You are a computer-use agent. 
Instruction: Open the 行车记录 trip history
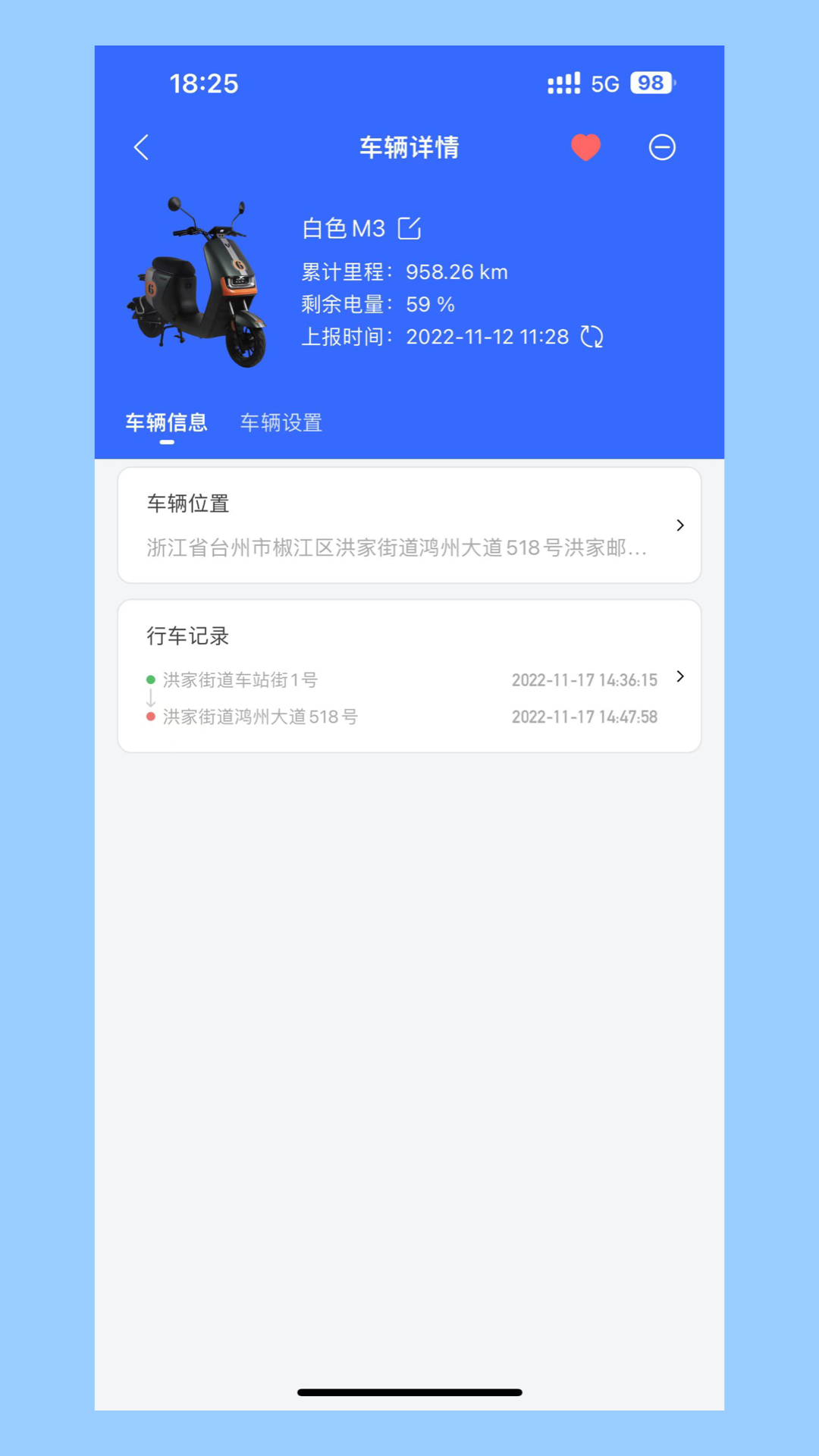[x=409, y=676]
